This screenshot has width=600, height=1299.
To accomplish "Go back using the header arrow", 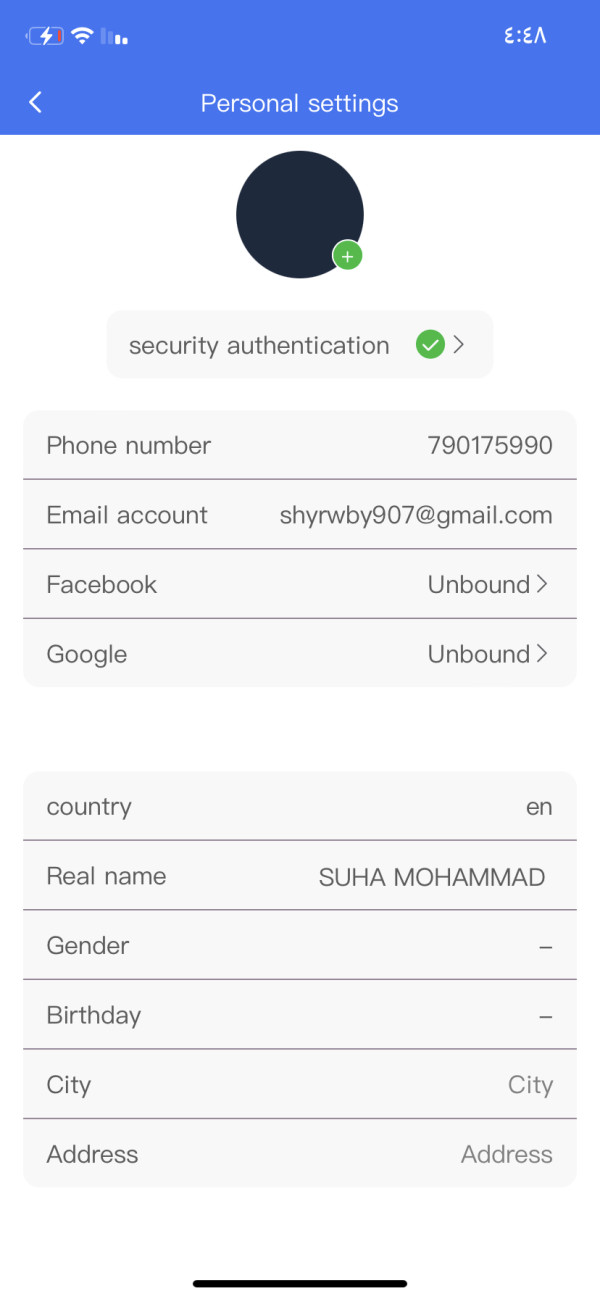I will [x=36, y=102].
